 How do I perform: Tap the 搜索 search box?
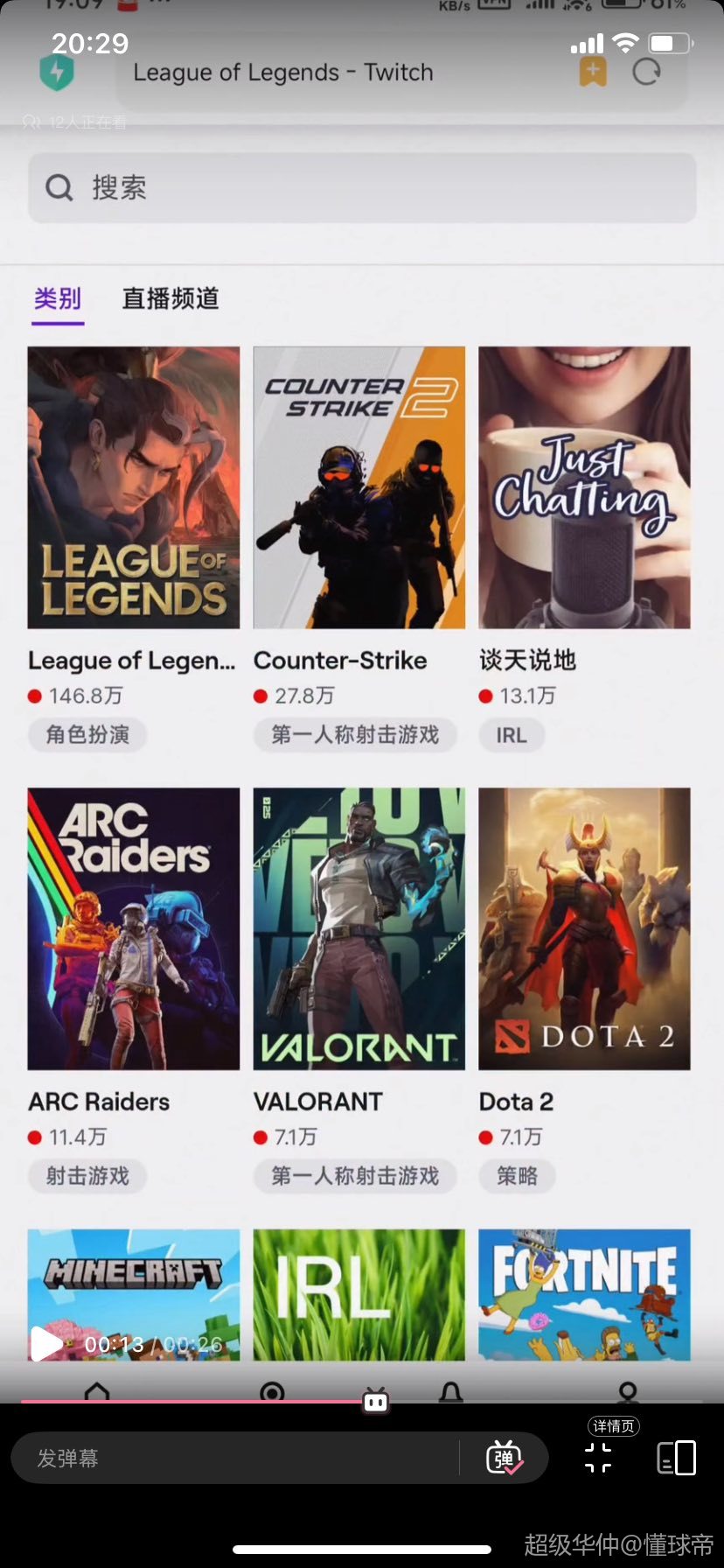tap(362, 187)
